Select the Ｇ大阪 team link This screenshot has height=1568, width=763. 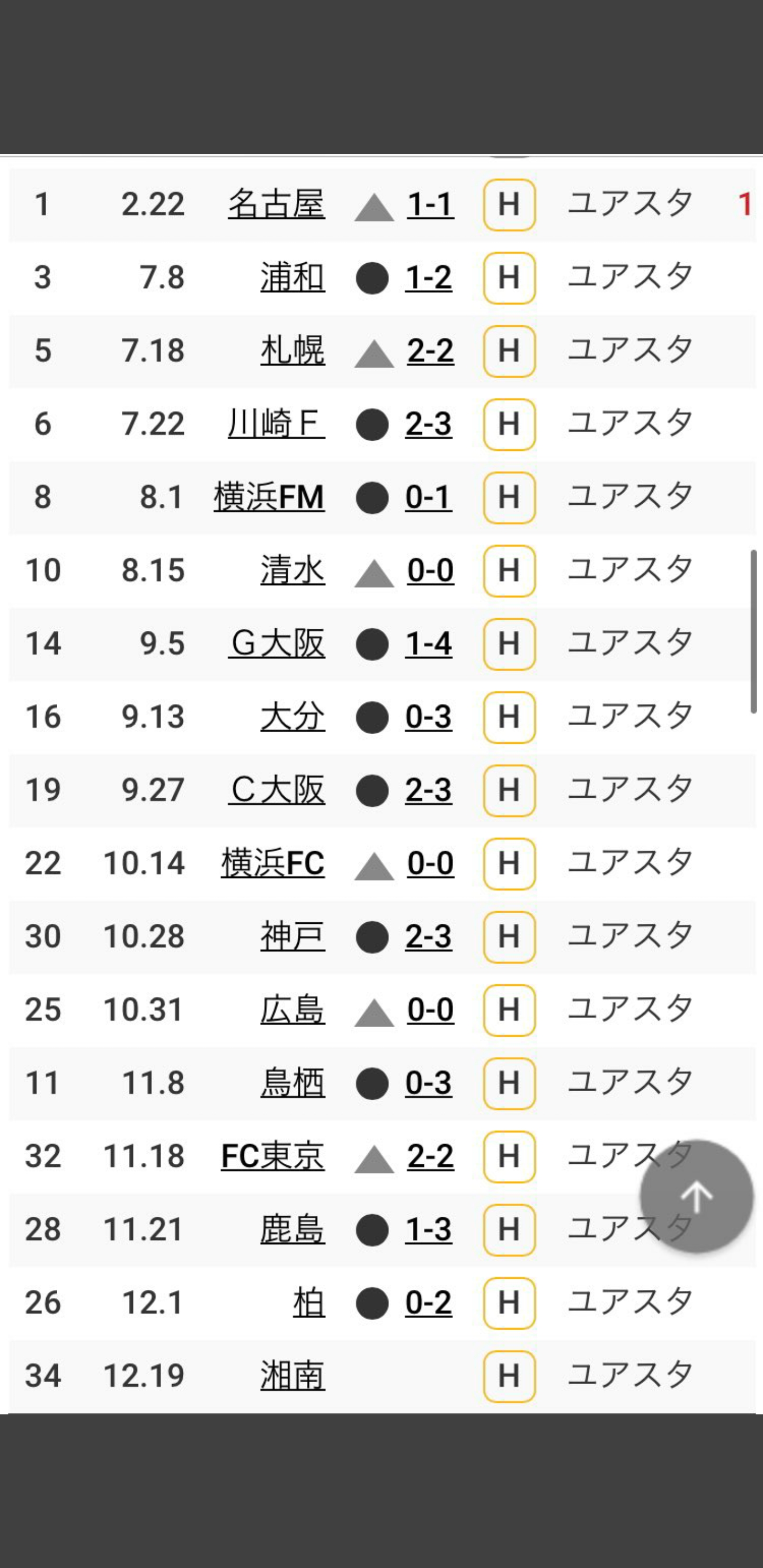click(277, 644)
